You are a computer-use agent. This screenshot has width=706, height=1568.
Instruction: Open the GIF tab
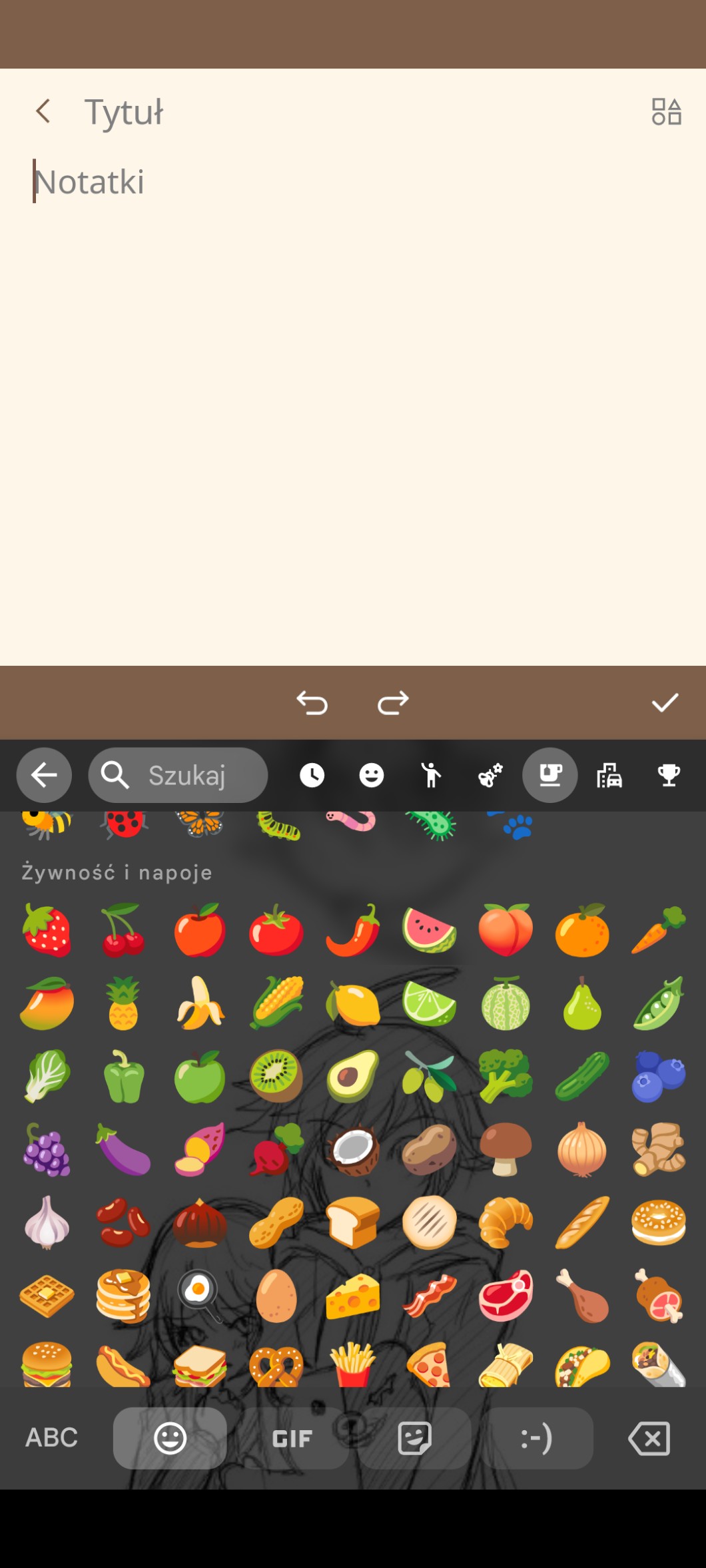292,1438
